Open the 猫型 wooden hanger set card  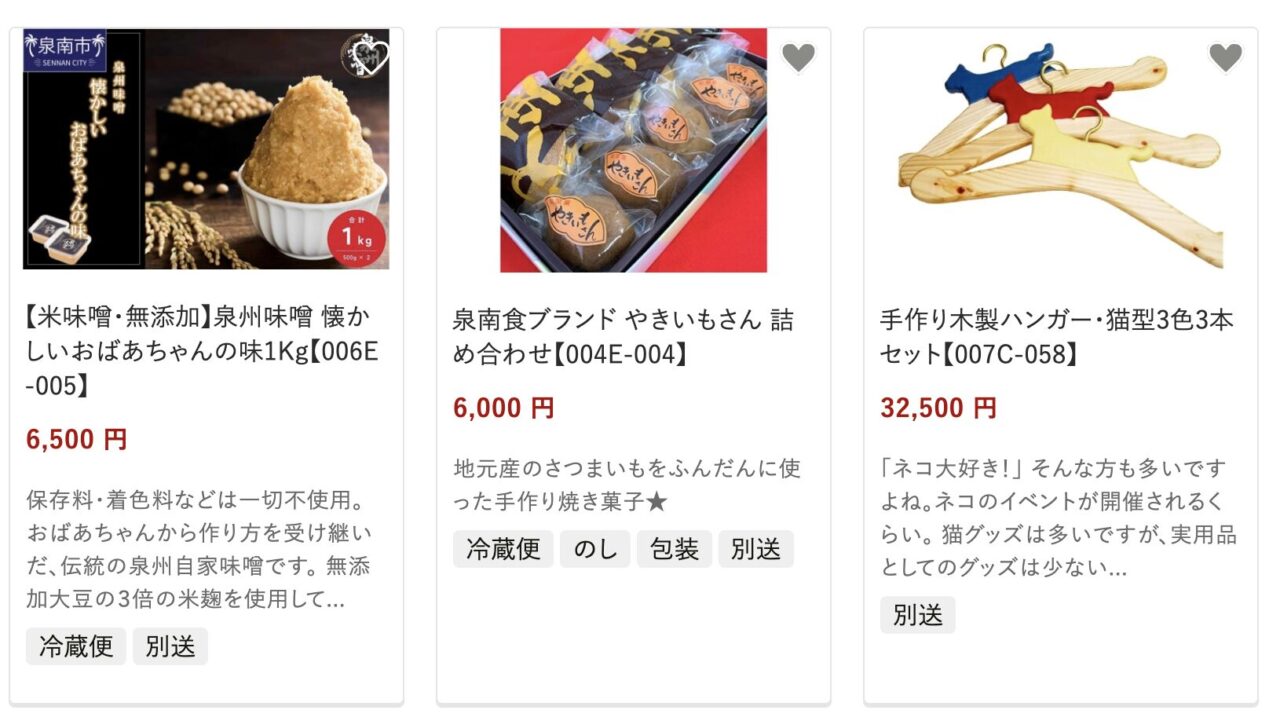[x=1058, y=337]
